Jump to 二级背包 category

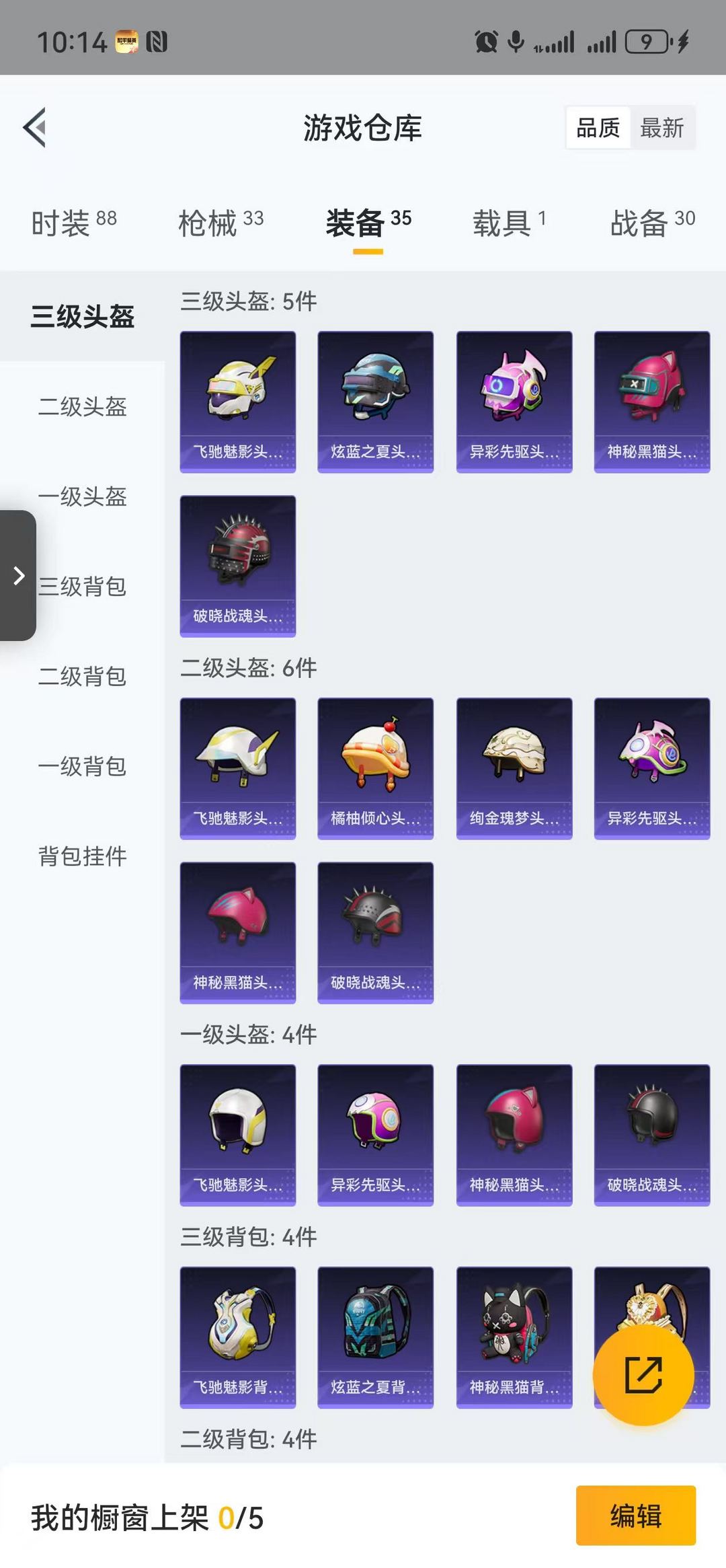(82, 676)
